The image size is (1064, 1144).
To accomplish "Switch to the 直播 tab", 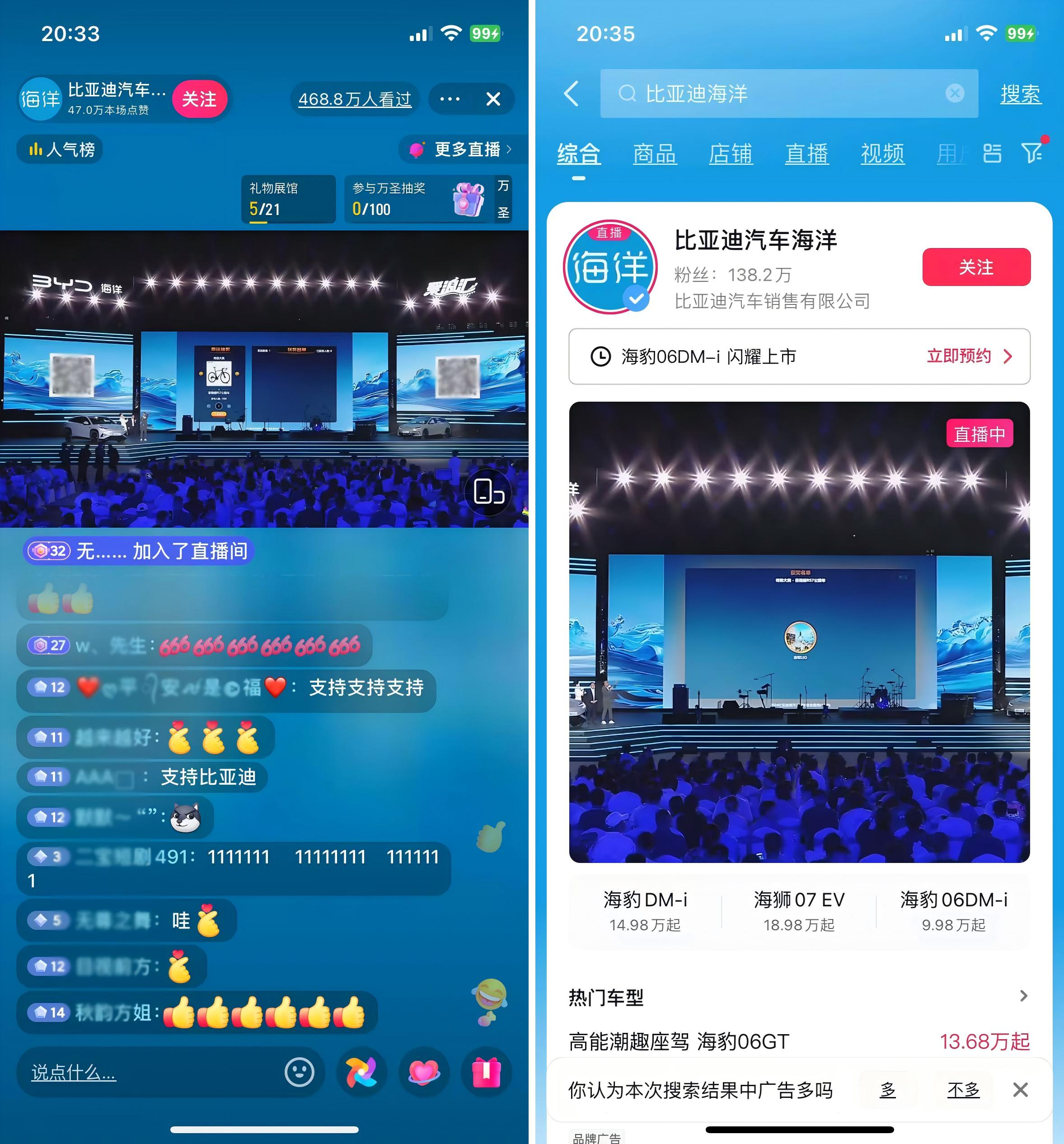I will [x=806, y=154].
